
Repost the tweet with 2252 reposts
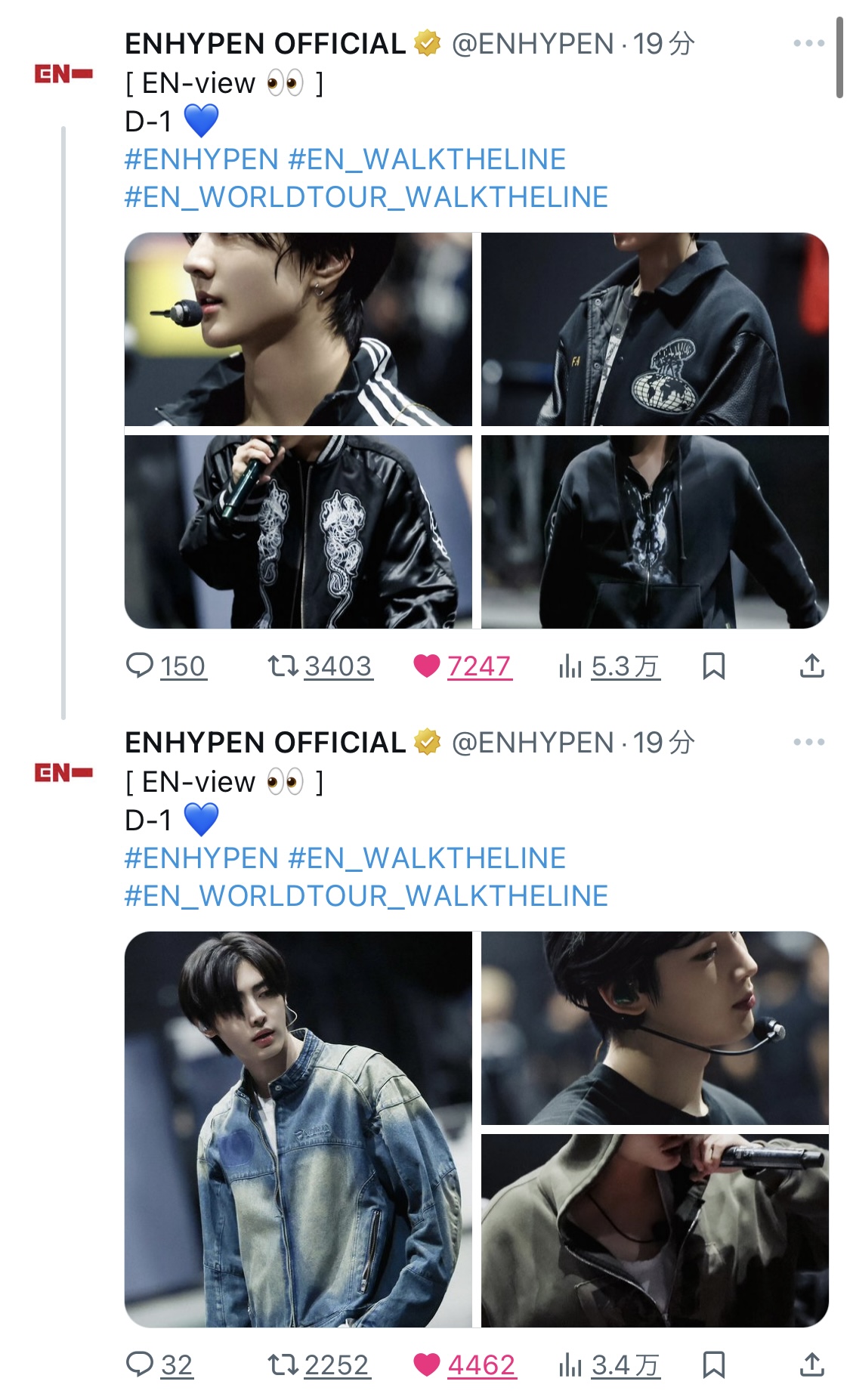click(318, 1365)
